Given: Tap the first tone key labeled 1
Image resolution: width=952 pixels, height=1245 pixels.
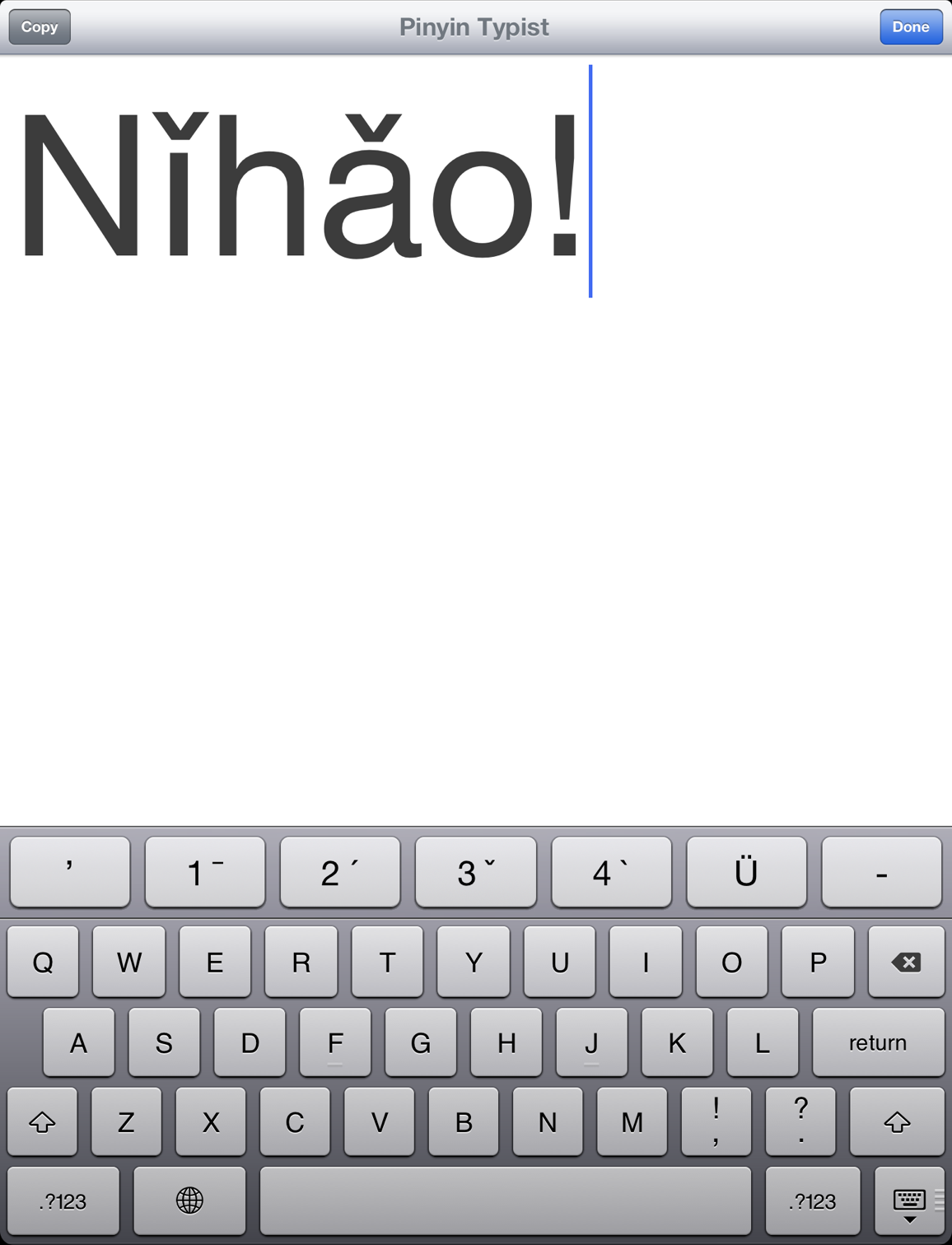Looking at the screenshot, I should 204,873.
